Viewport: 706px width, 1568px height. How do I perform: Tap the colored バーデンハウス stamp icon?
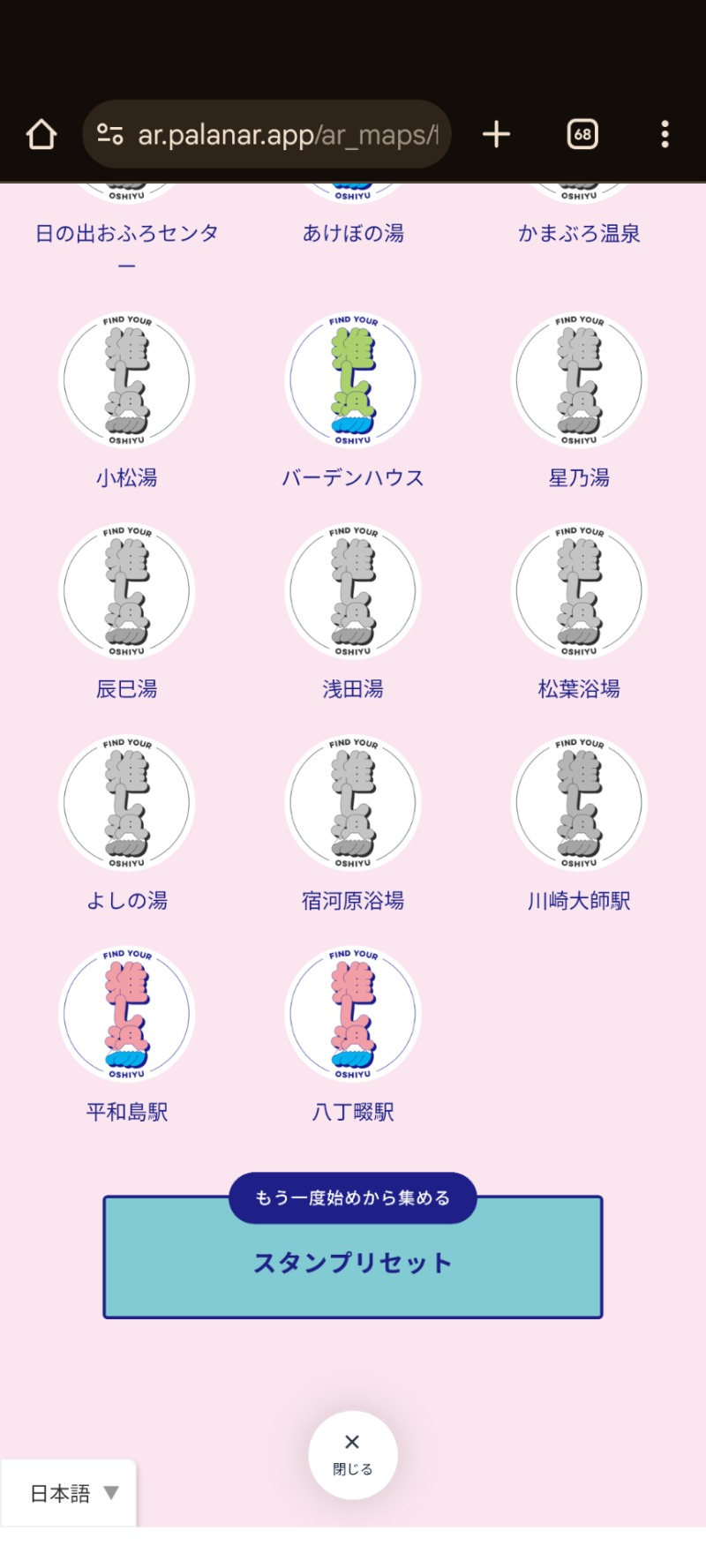click(x=352, y=379)
